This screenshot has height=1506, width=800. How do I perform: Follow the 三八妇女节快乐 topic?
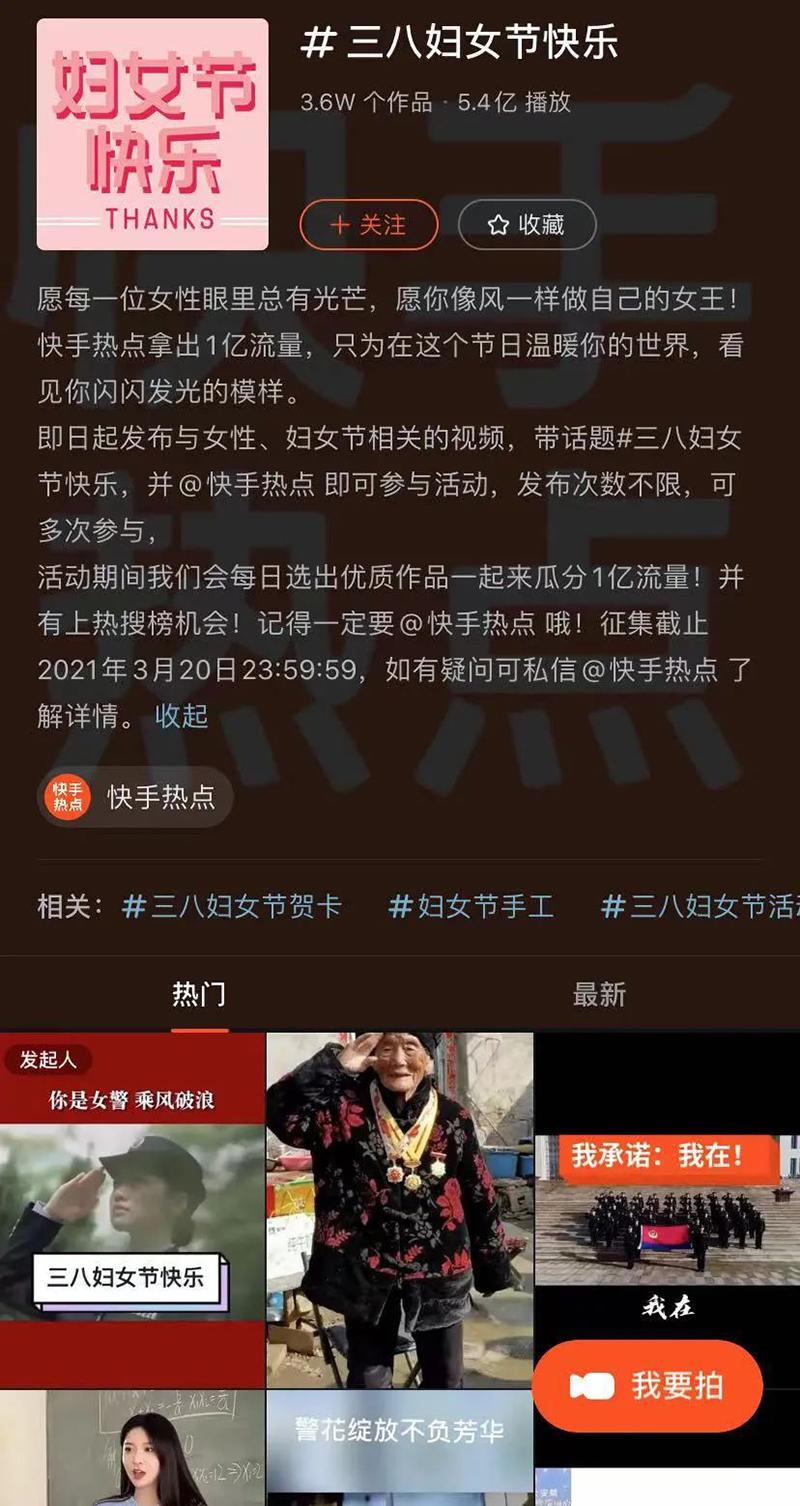tap(369, 224)
